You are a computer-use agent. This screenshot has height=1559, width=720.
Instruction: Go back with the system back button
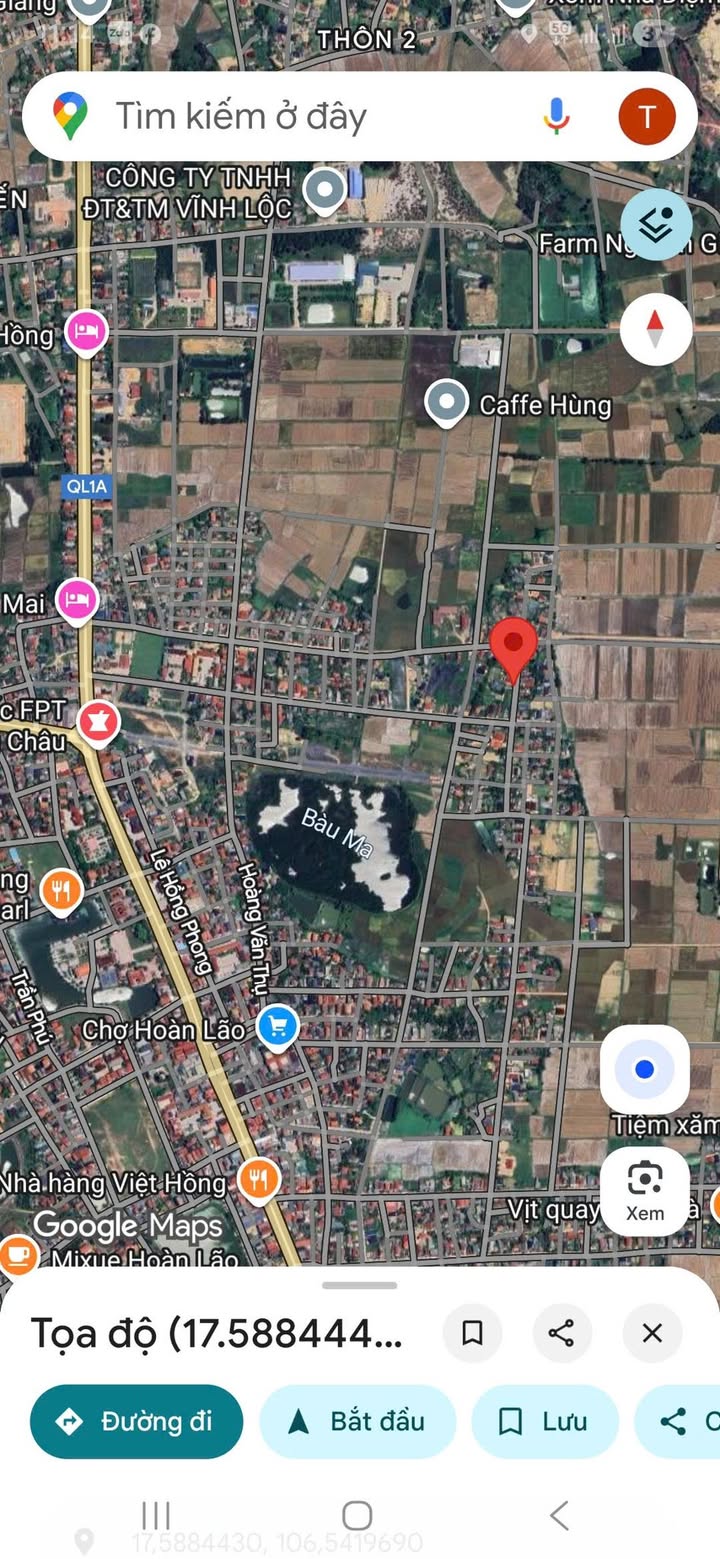point(560,1515)
